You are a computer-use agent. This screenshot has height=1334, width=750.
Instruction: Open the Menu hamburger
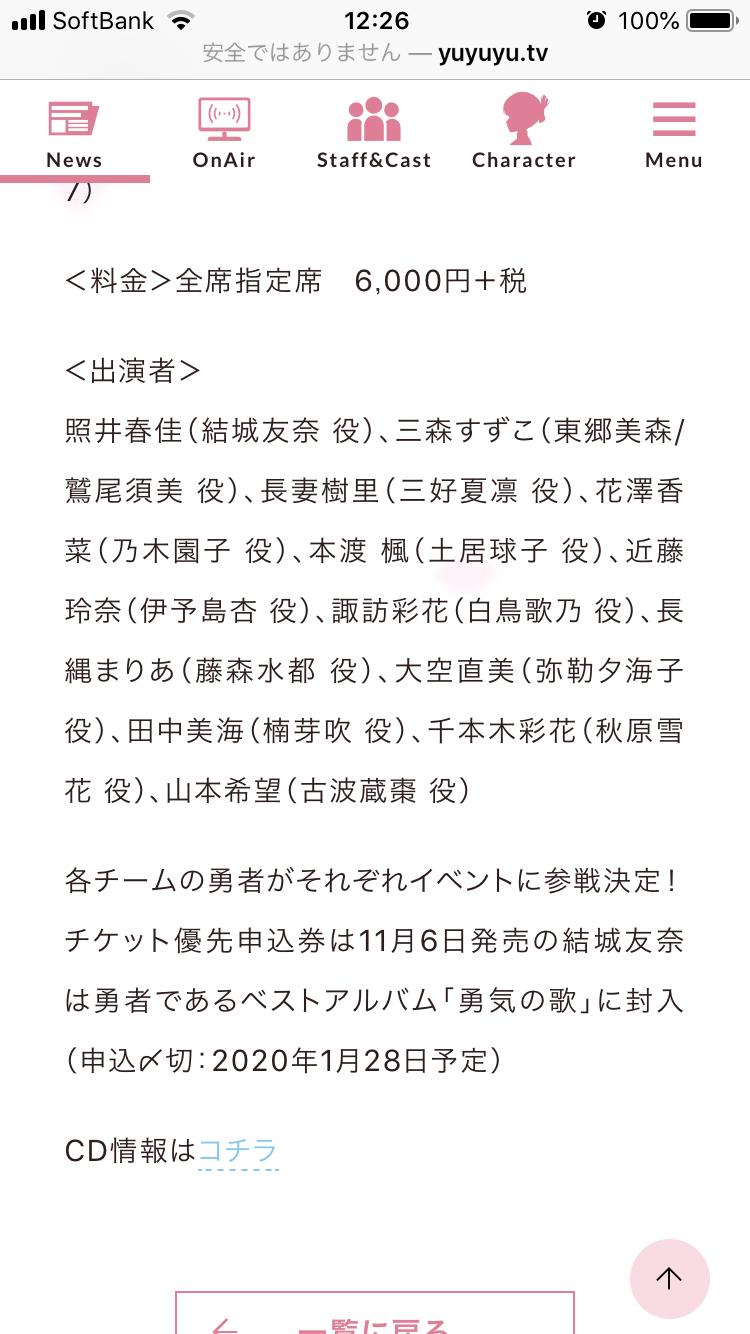[673, 133]
